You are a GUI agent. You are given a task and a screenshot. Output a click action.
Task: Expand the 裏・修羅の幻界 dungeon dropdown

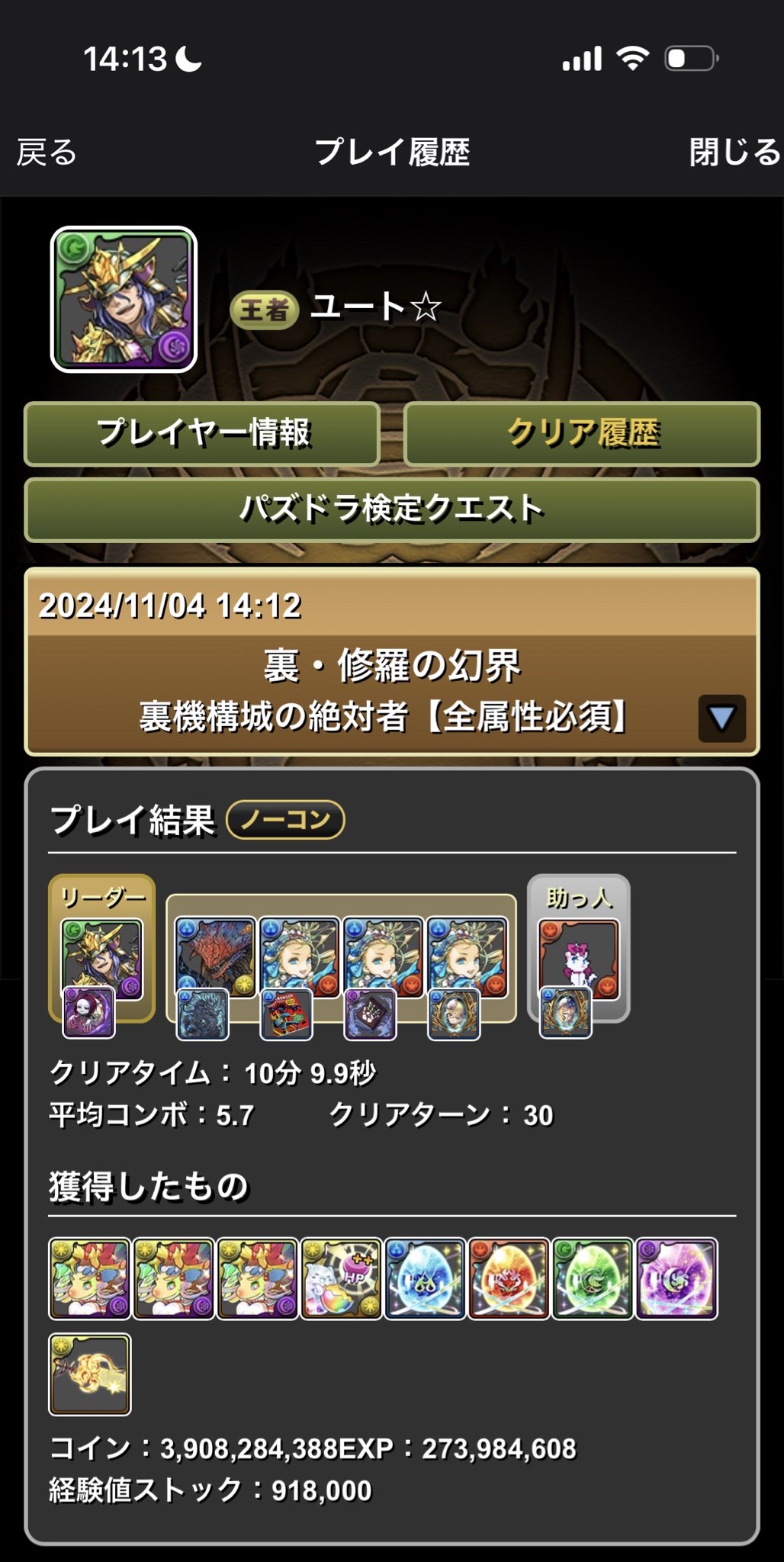pyautogui.click(x=721, y=718)
